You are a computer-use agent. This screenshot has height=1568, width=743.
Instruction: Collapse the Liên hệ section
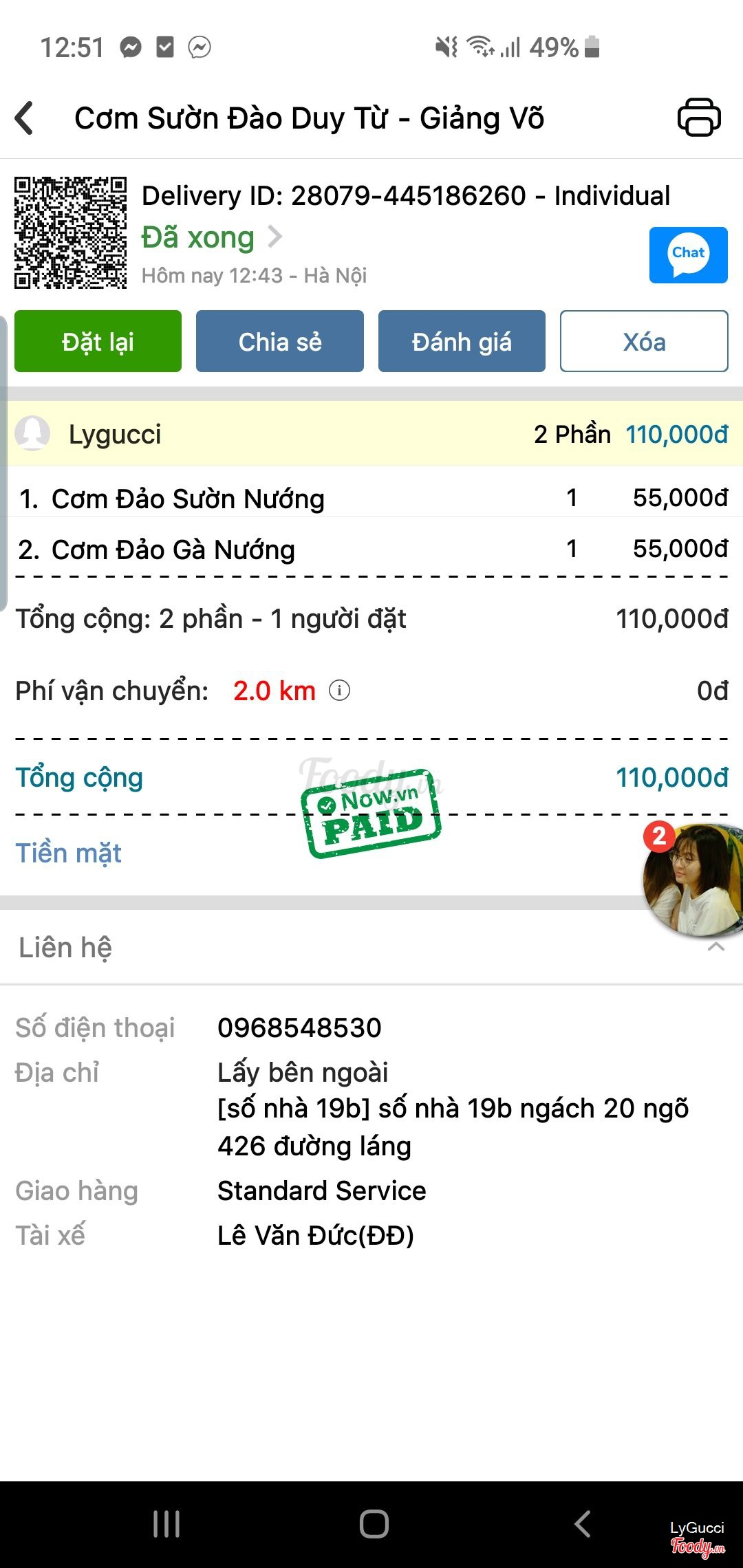715,948
